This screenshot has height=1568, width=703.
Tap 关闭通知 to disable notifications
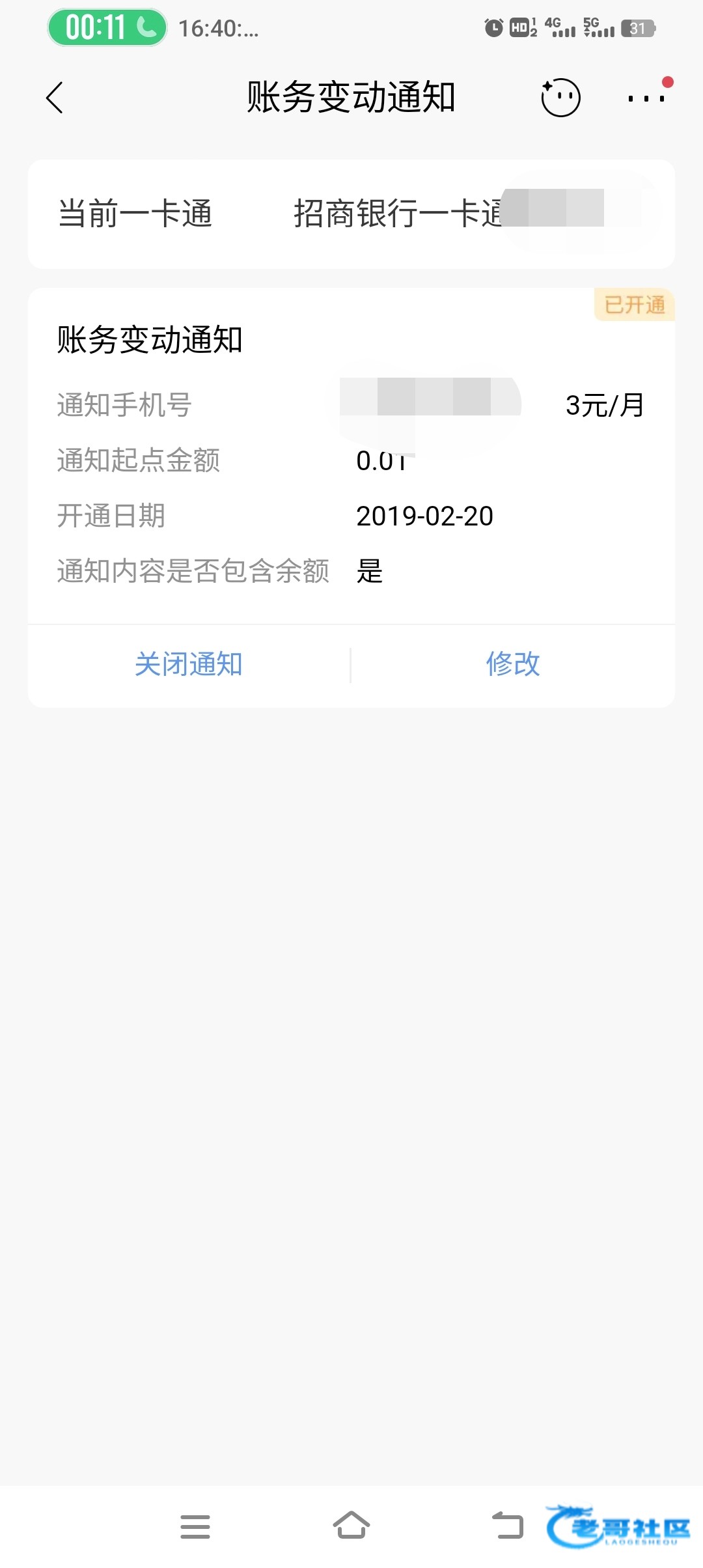pos(189,665)
